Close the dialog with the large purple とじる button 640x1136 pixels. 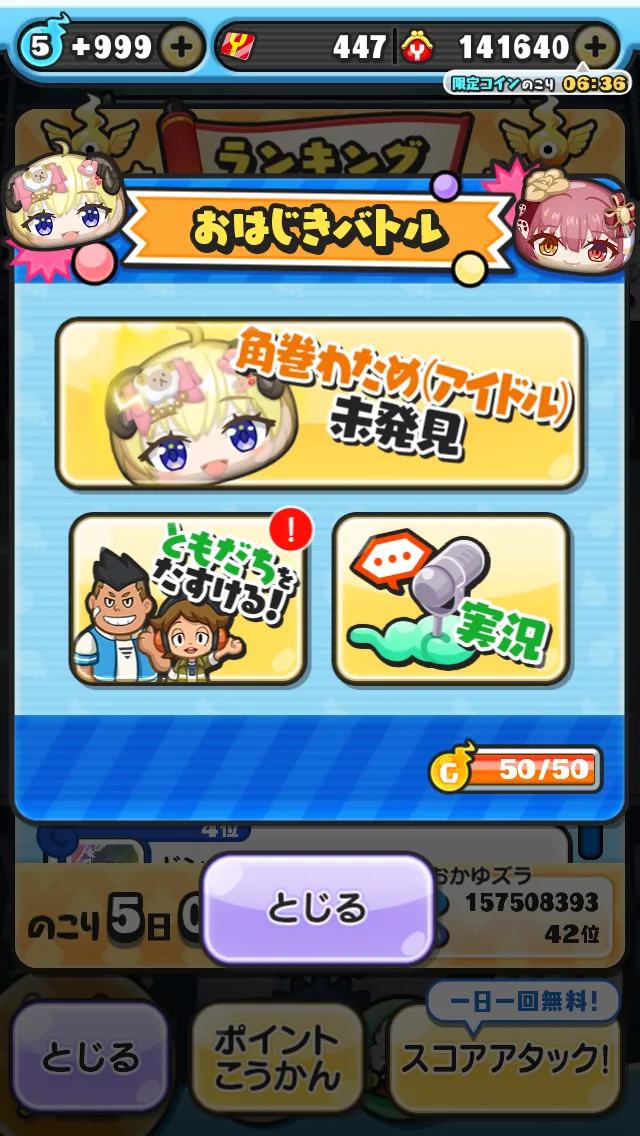(x=317, y=909)
